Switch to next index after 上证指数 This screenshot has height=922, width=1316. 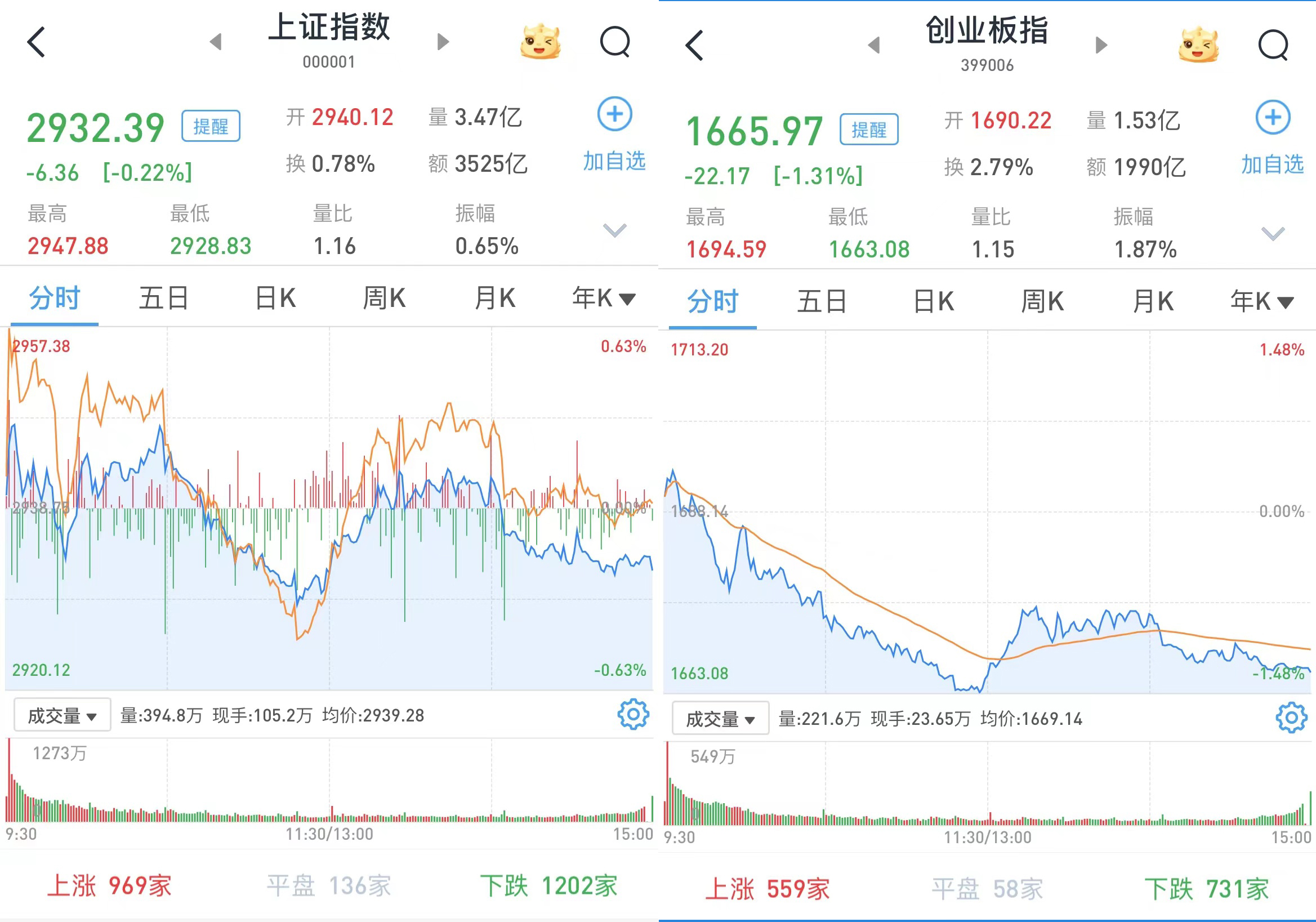(x=443, y=42)
